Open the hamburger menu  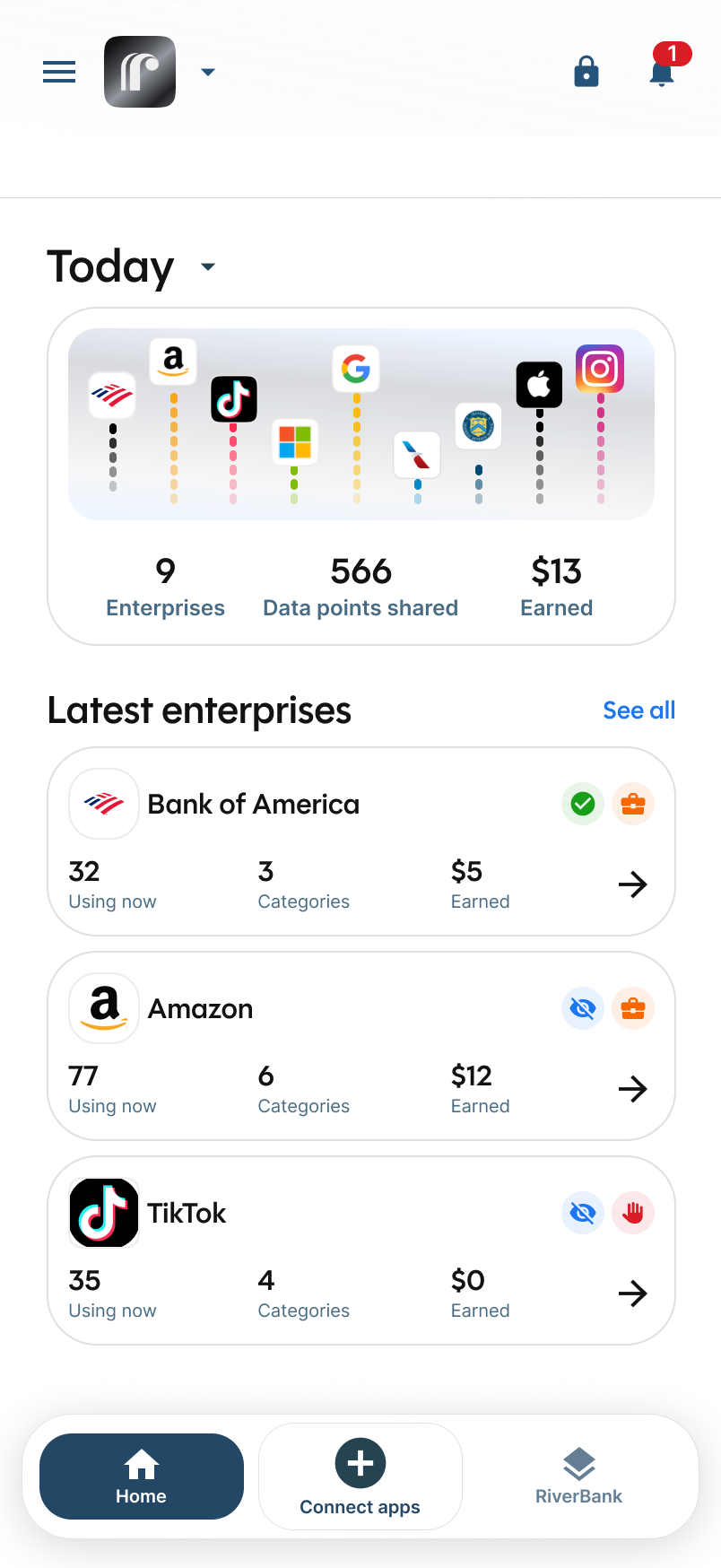59,72
